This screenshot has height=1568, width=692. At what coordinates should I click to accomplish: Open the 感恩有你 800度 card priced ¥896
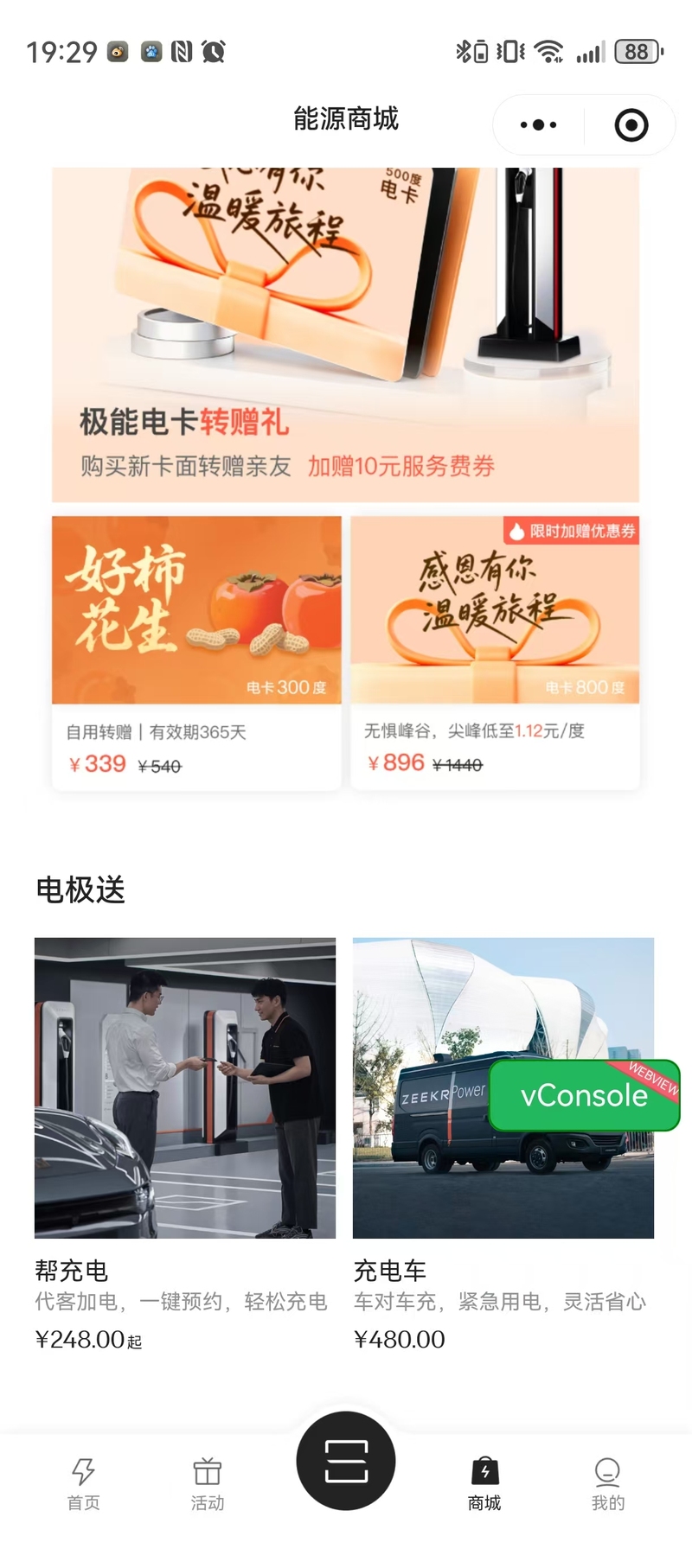(495, 653)
